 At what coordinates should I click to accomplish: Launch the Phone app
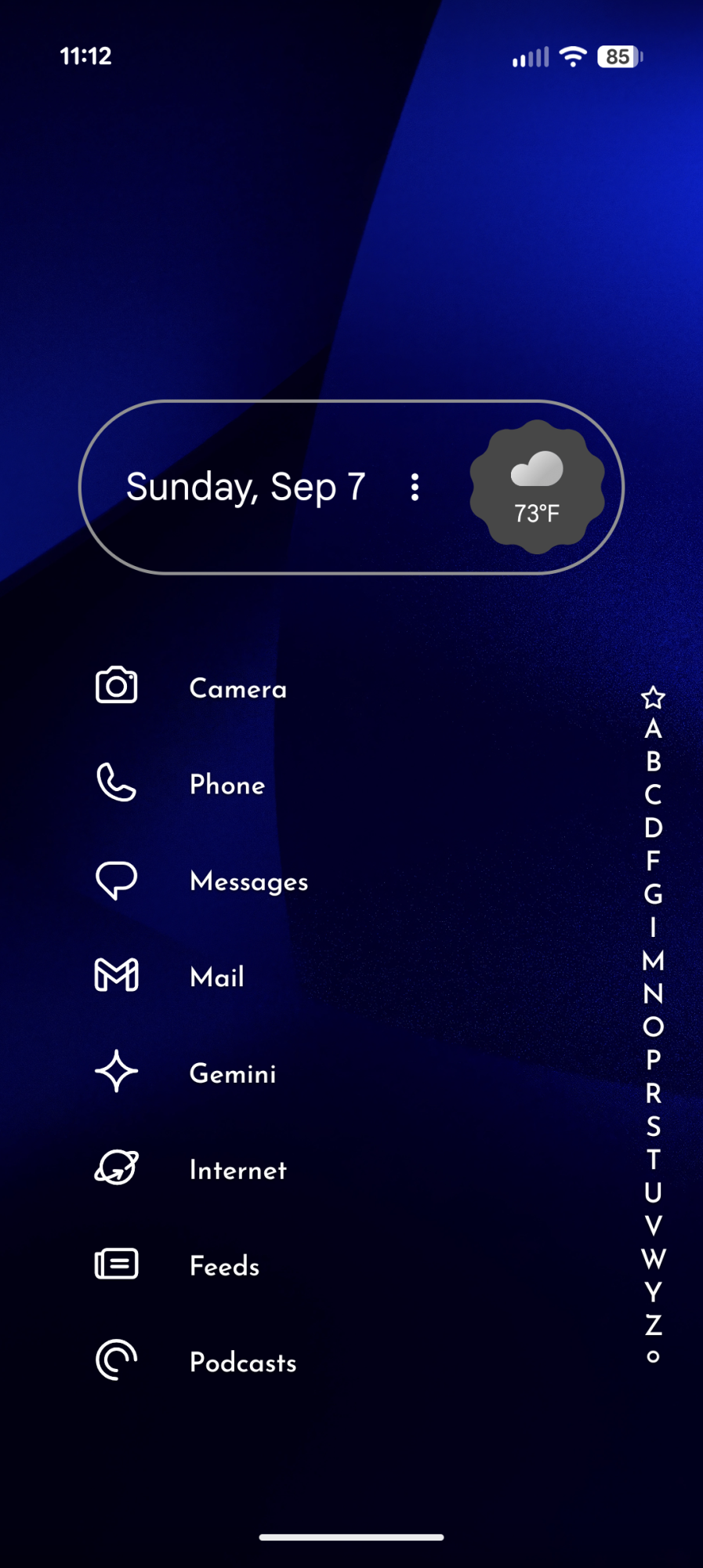tap(227, 785)
